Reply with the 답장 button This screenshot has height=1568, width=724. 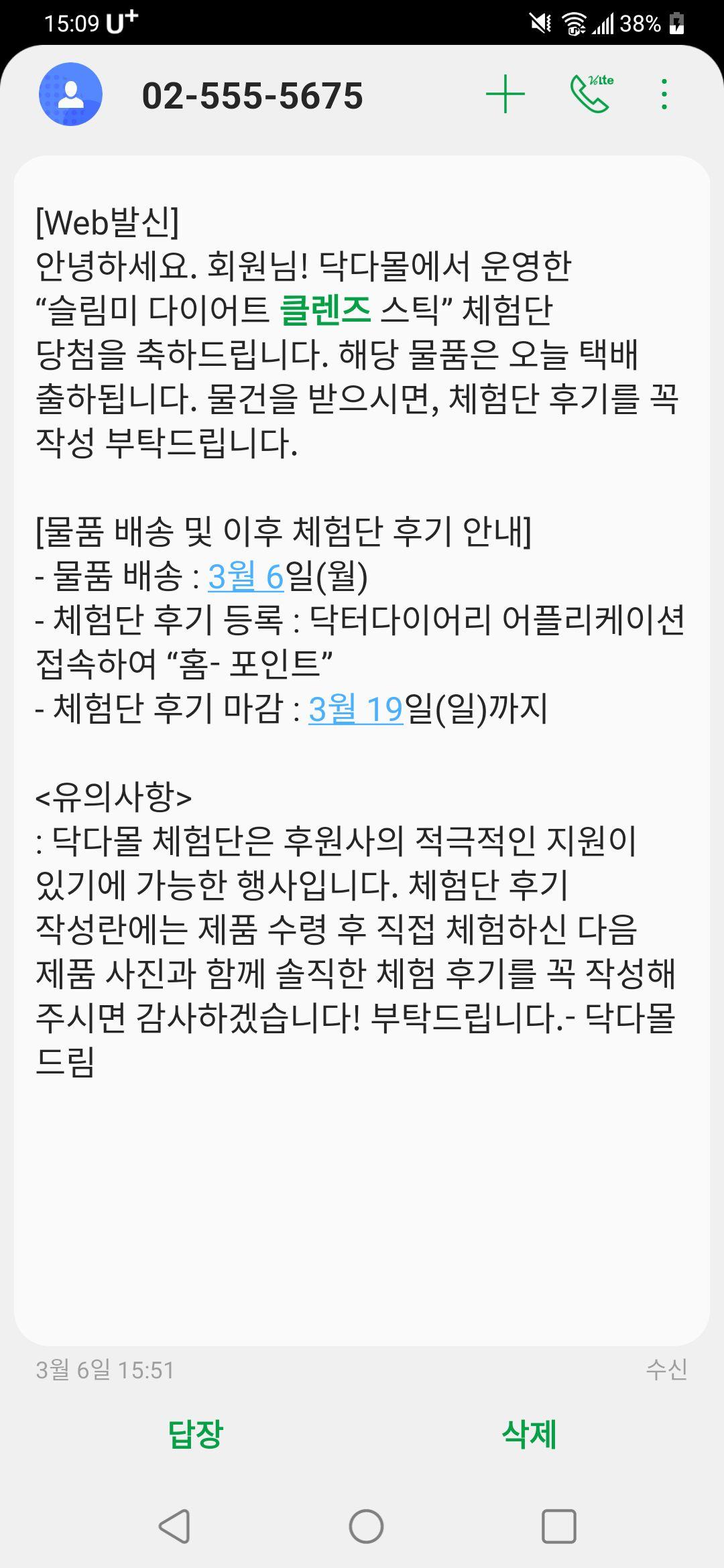coord(195,1435)
